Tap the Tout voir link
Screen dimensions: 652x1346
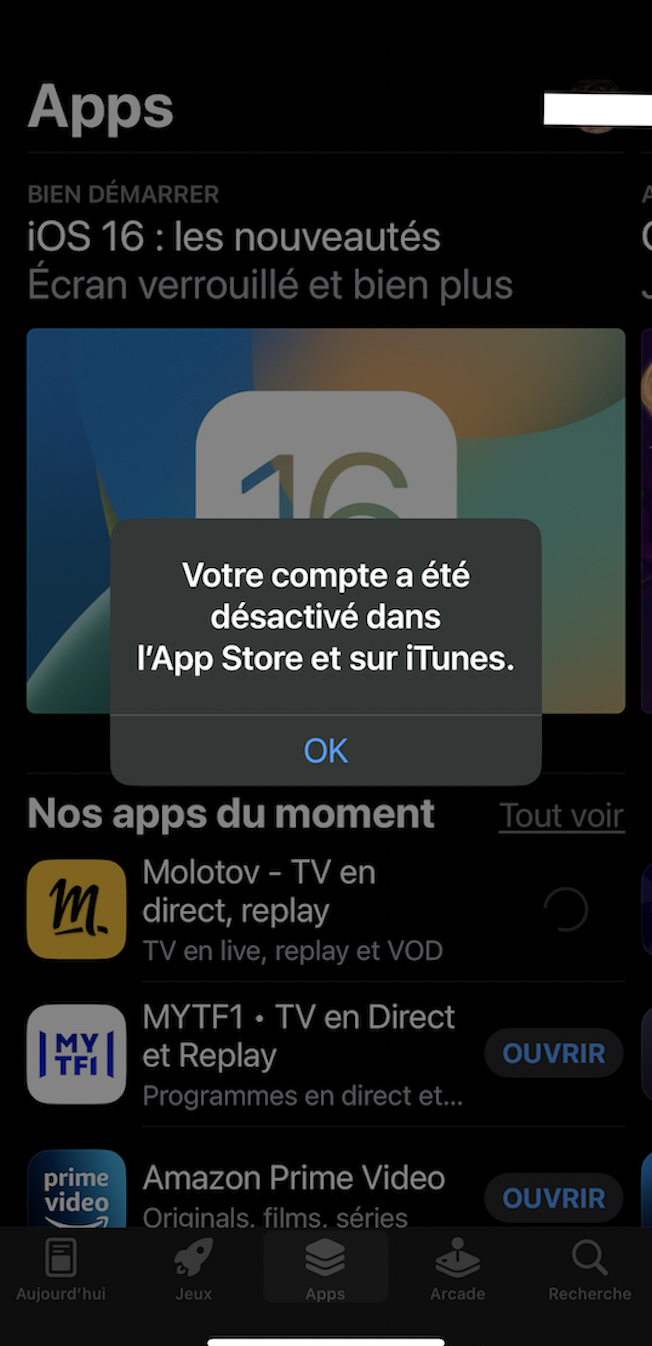561,816
